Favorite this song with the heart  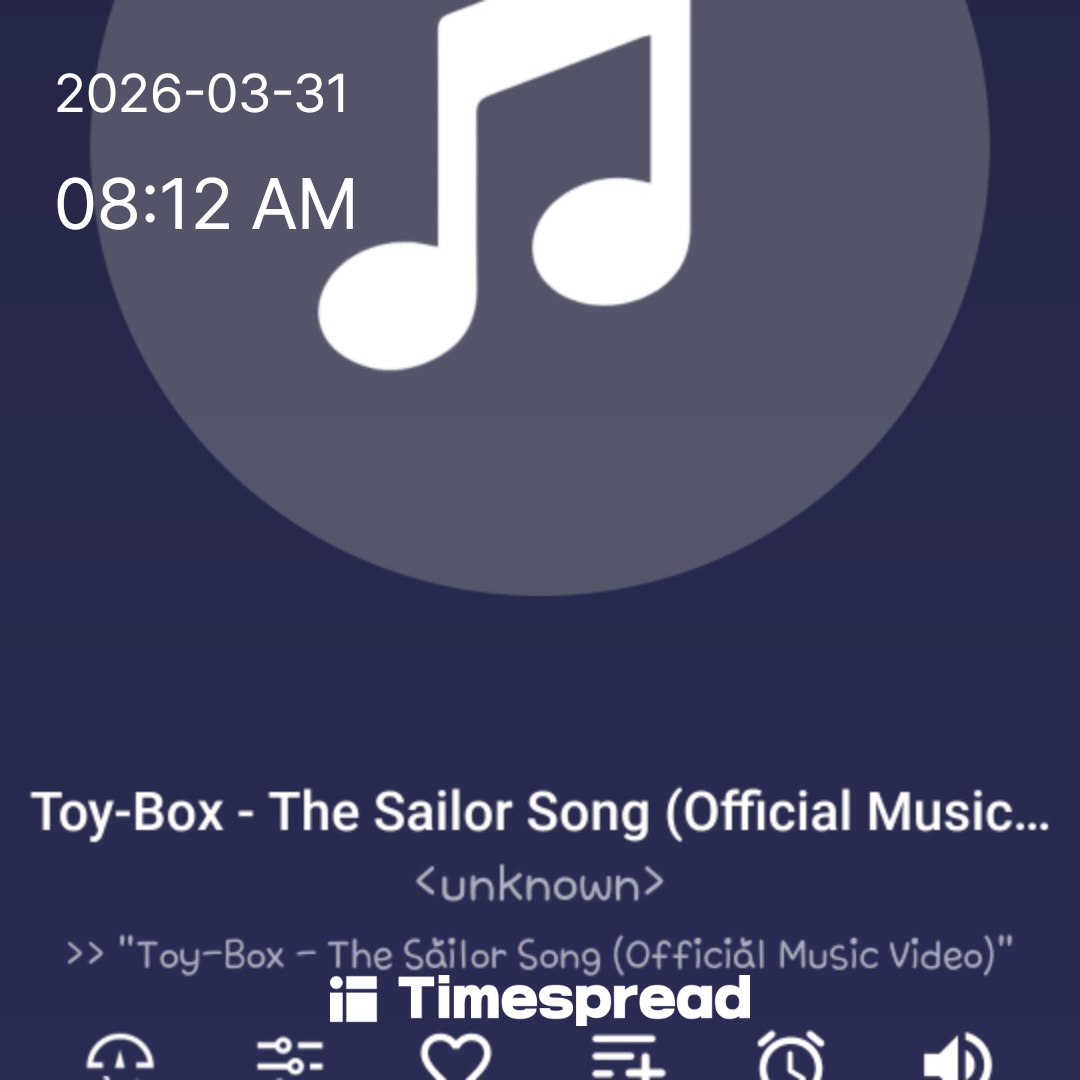(456, 1058)
